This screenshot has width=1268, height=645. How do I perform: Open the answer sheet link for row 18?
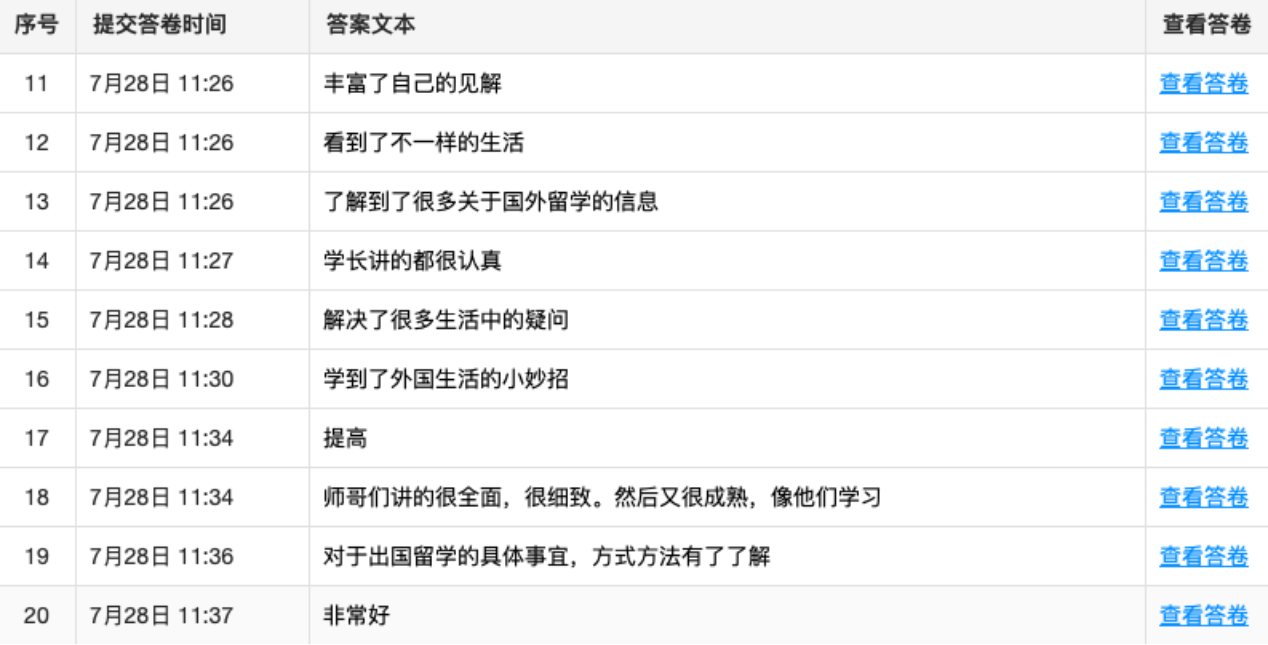1203,497
